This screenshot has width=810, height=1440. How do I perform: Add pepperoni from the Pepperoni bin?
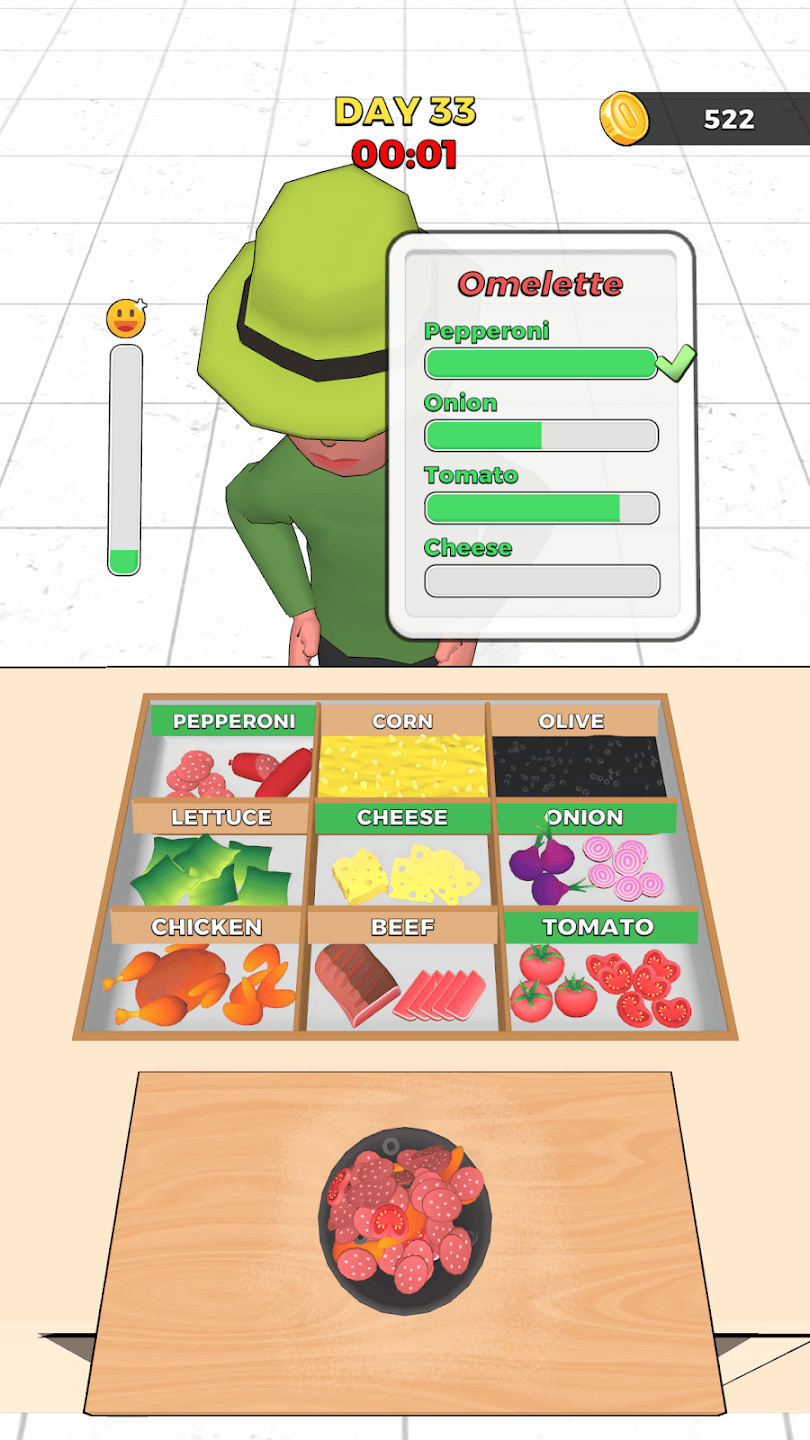pyautogui.click(x=233, y=750)
